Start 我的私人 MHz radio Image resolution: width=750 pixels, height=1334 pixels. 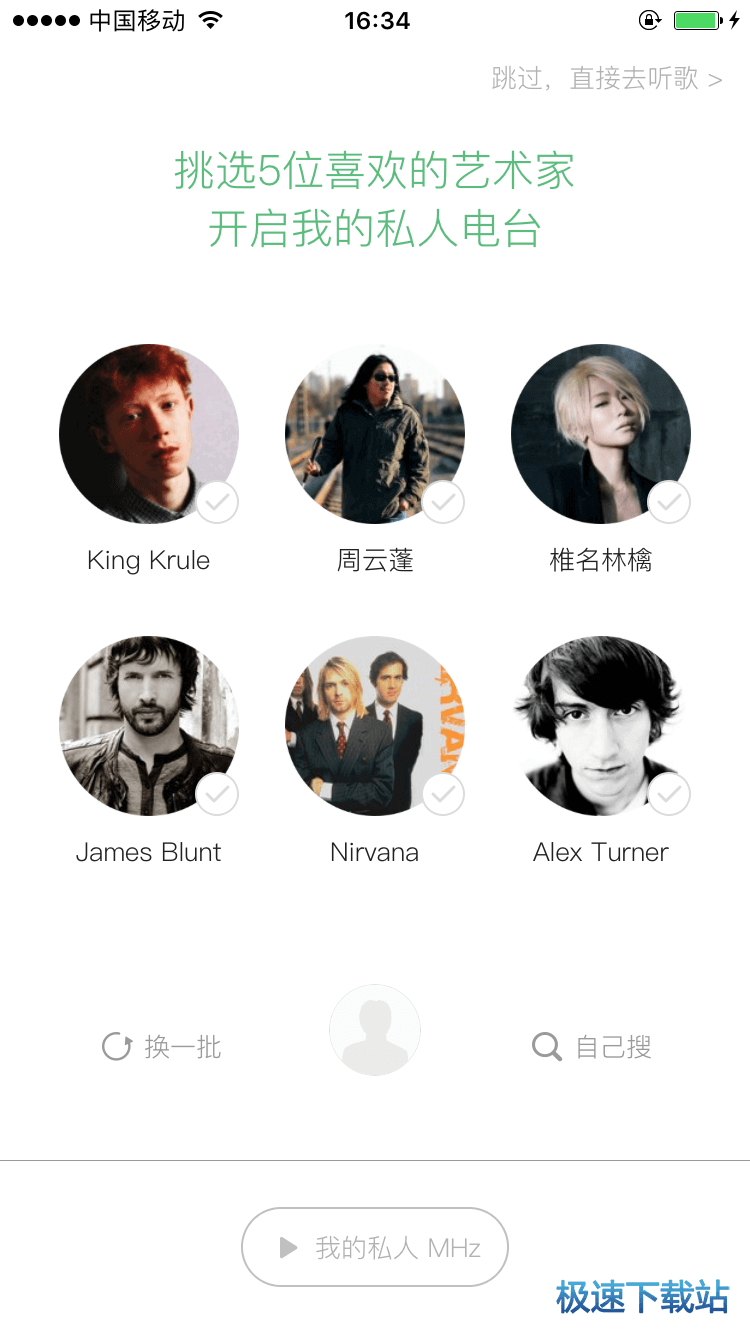click(375, 1247)
